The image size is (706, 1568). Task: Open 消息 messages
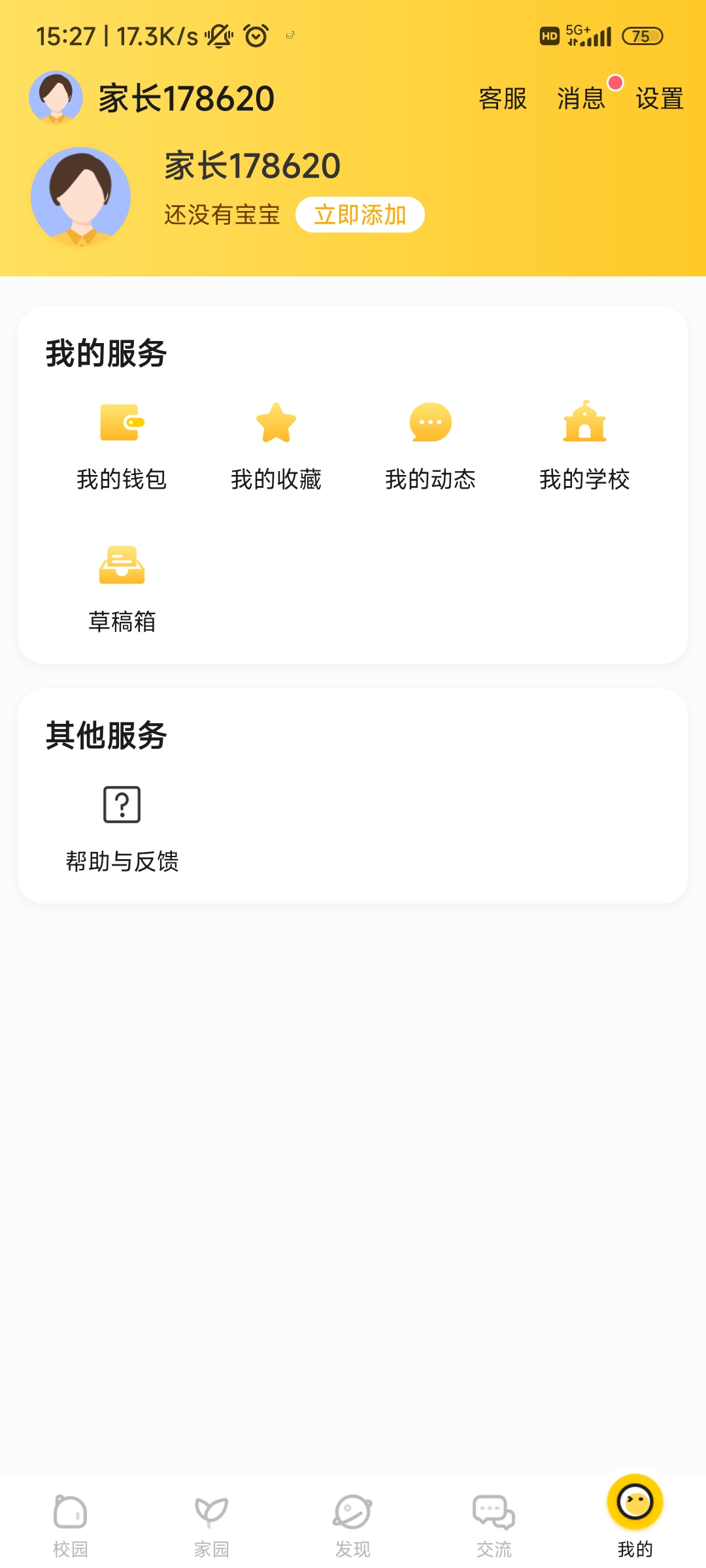580,99
